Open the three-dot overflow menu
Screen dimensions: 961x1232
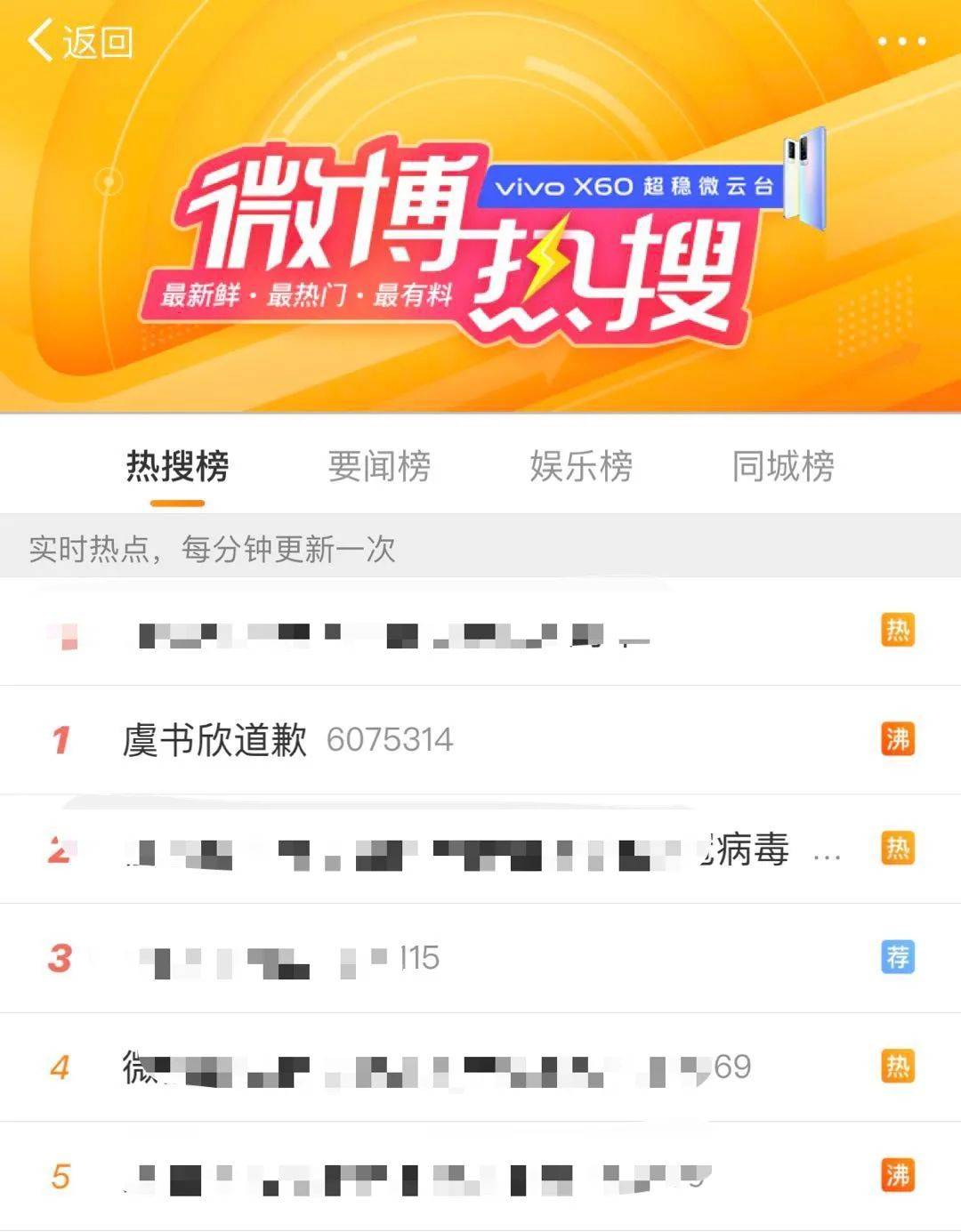(901, 42)
